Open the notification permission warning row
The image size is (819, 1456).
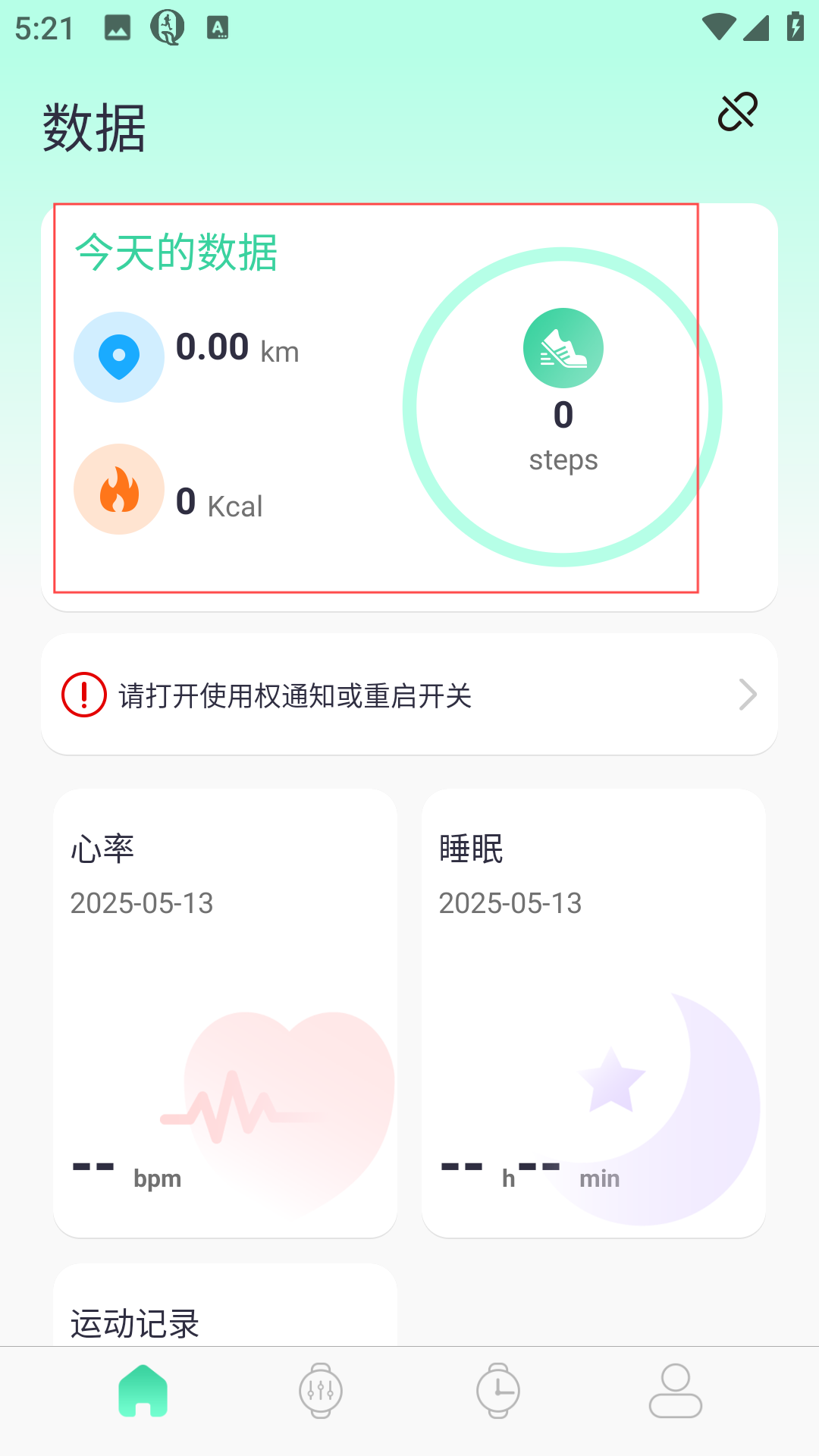point(409,695)
